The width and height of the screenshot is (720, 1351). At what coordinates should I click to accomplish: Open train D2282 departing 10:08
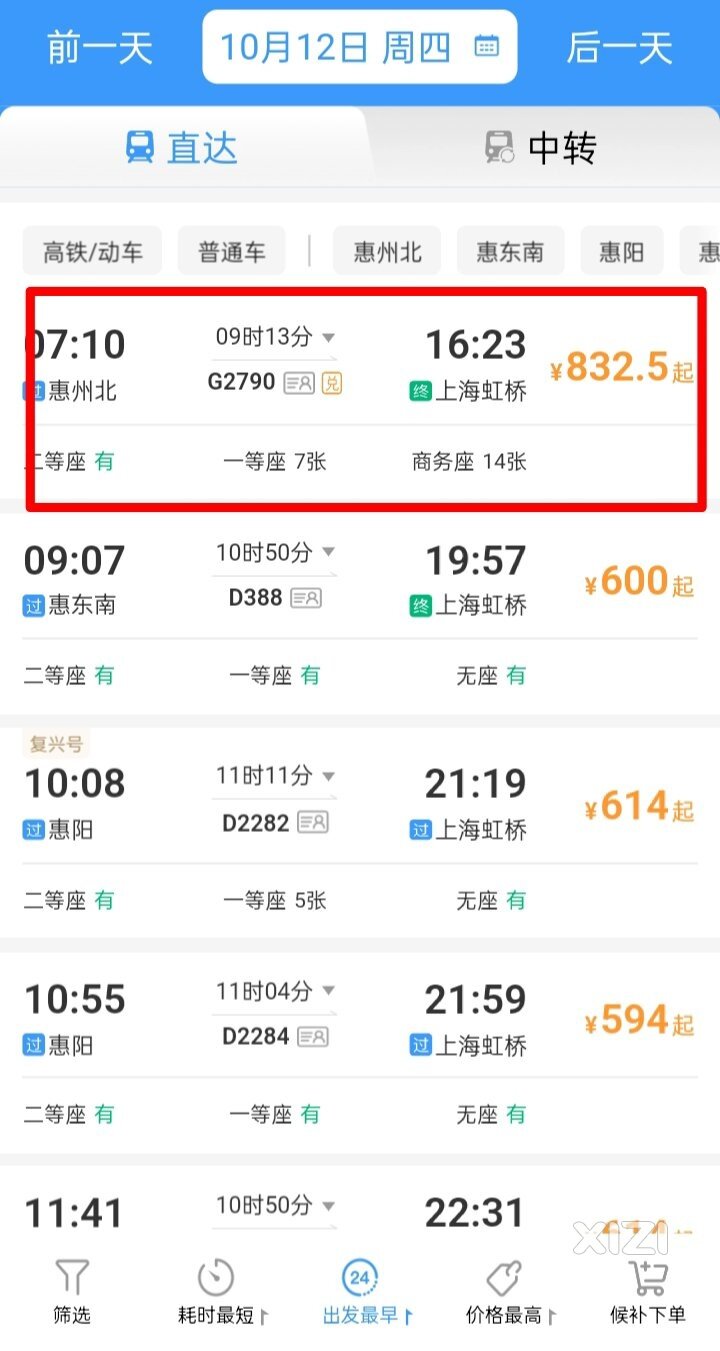(360, 832)
